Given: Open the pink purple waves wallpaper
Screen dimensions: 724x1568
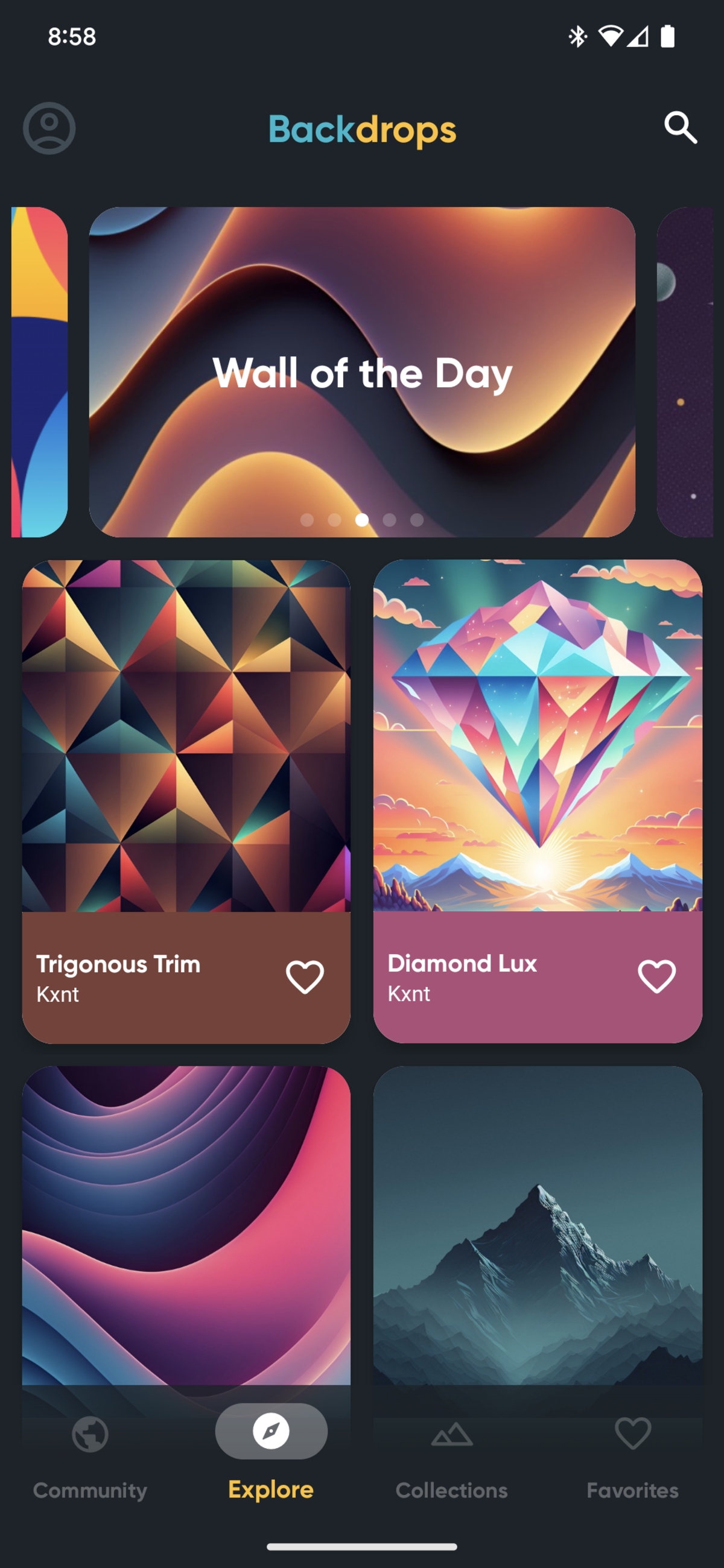Looking at the screenshot, I should (x=186, y=1224).
